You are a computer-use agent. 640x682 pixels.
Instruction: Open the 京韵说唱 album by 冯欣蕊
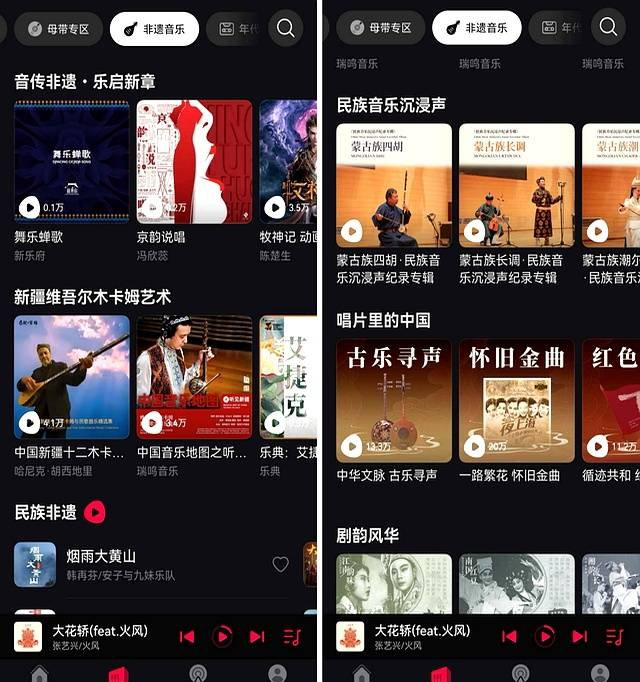pyautogui.click(x=194, y=161)
